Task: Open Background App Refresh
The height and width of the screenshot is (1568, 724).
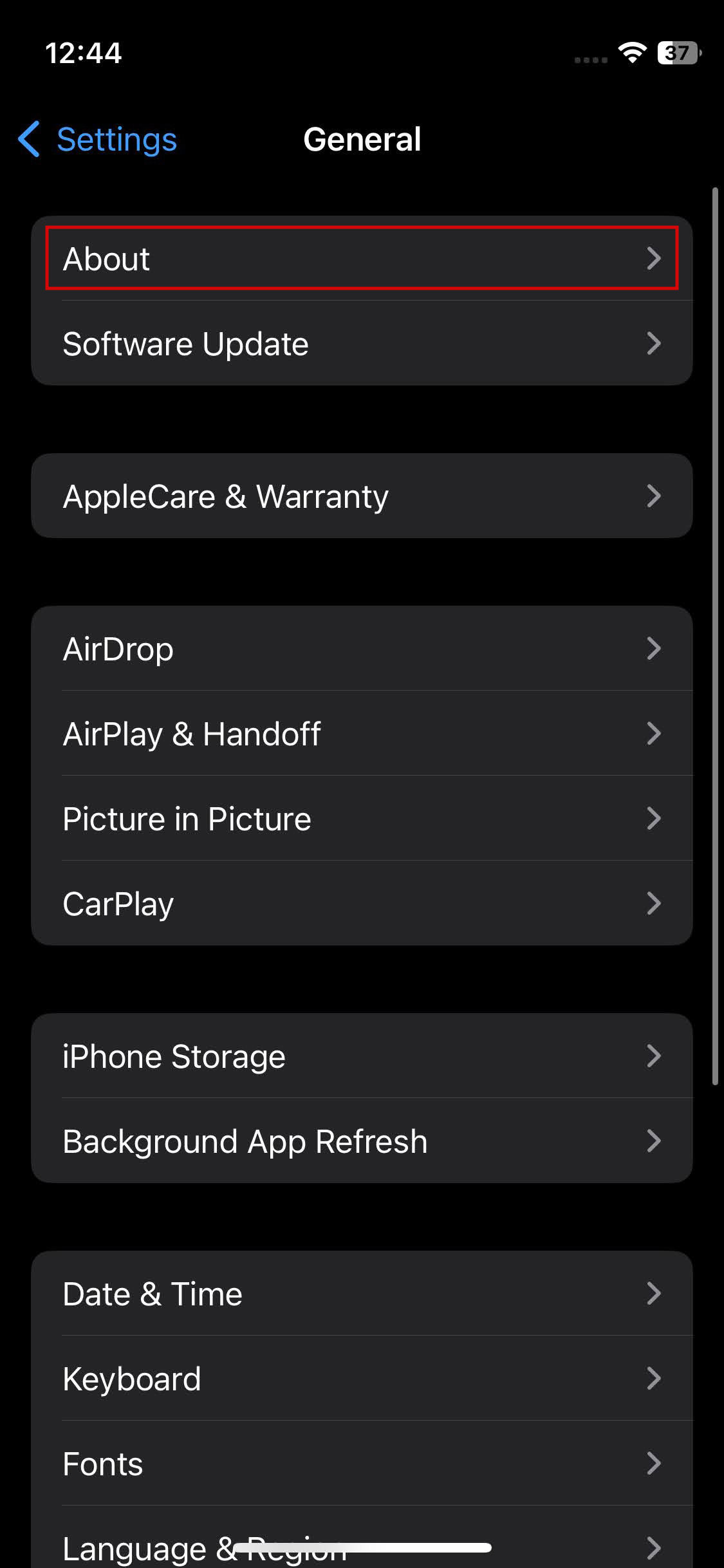Action: pos(362,1141)
